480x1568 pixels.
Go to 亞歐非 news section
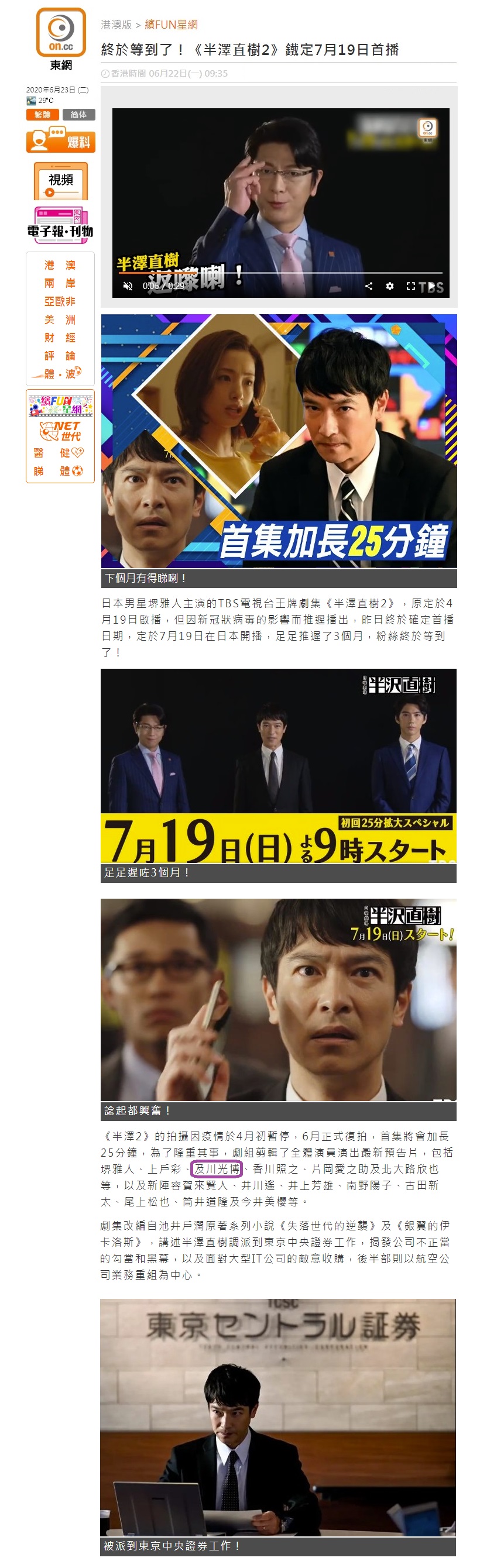60,301
